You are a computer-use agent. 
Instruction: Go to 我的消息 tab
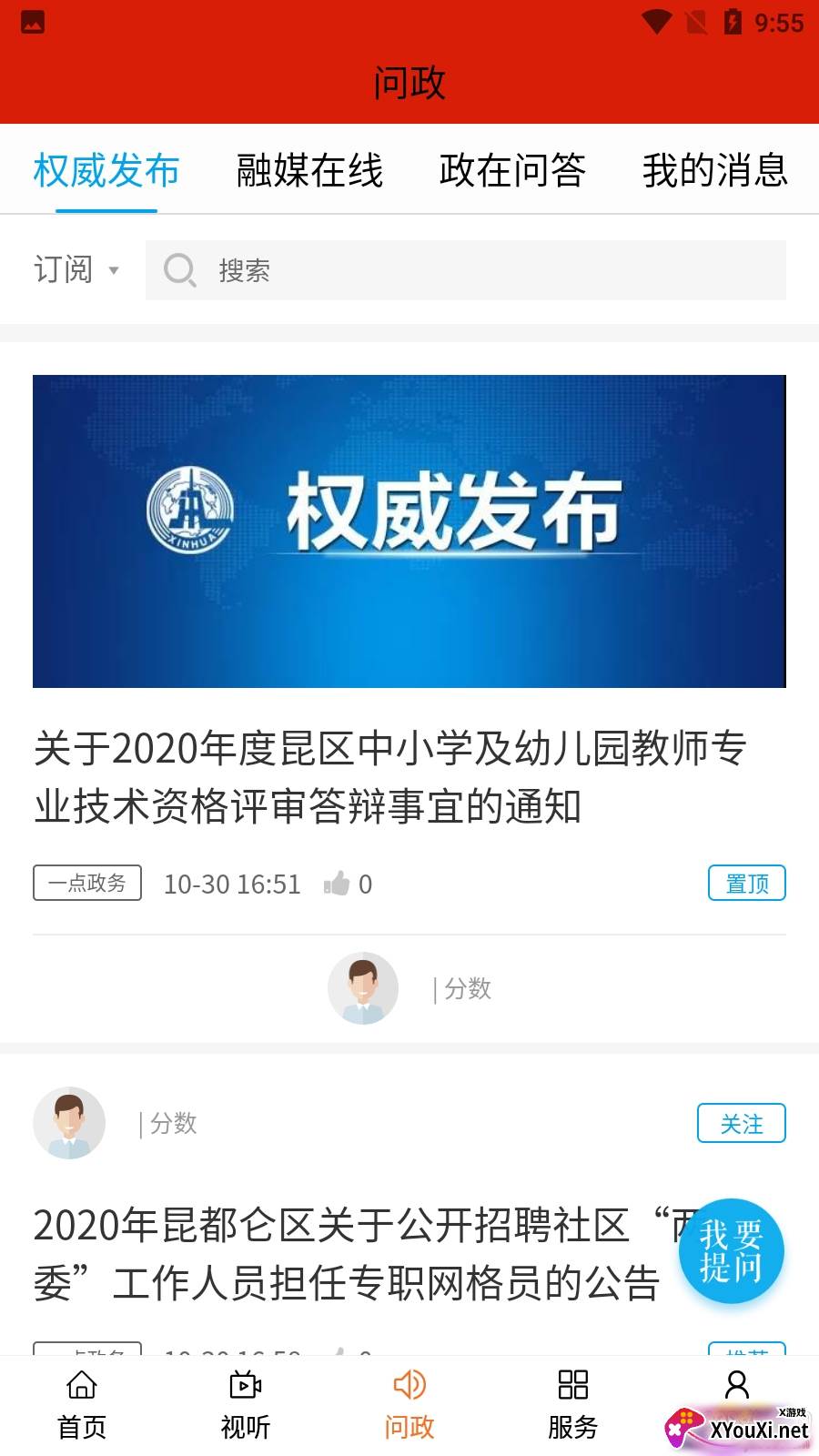tap(715, 171)
